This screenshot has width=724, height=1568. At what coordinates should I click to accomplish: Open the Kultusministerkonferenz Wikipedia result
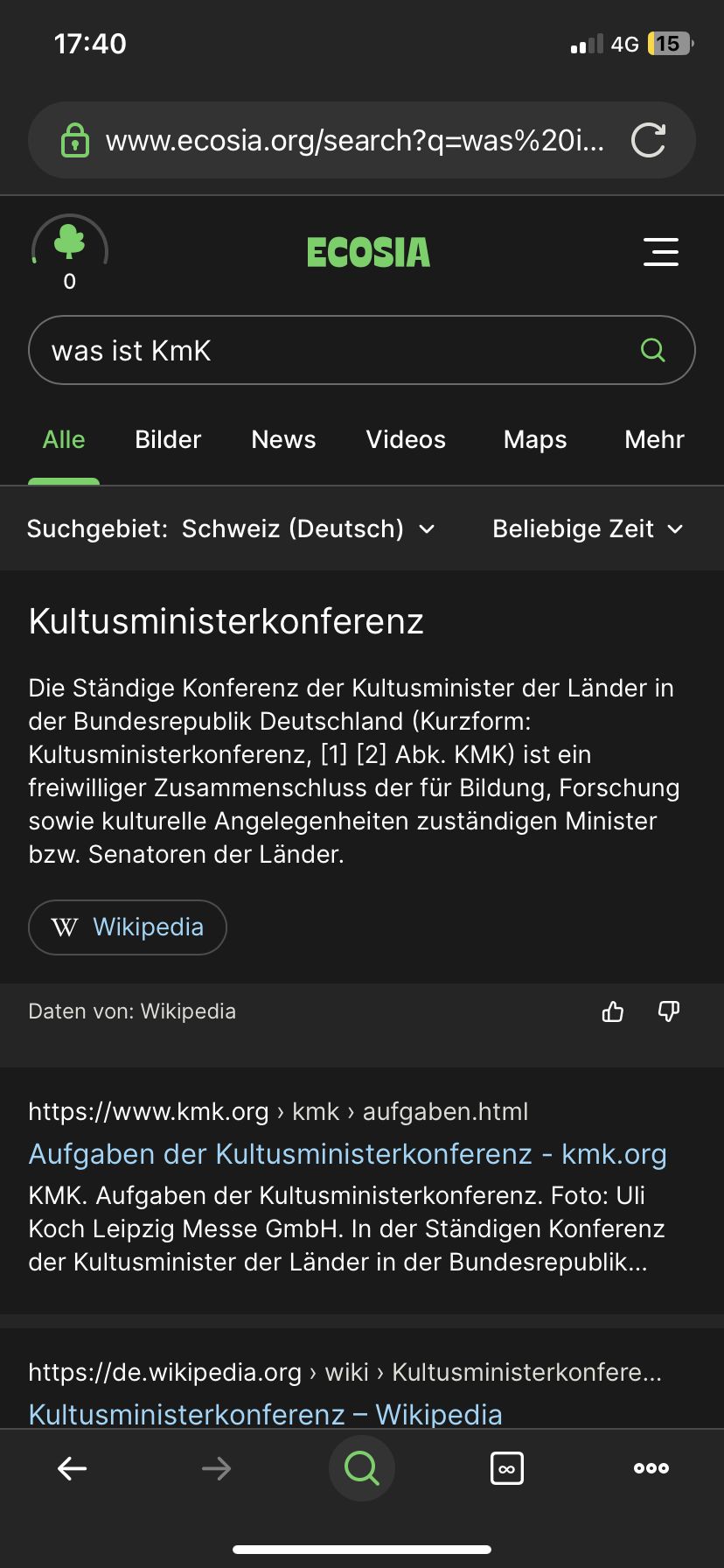point(265,1414)
